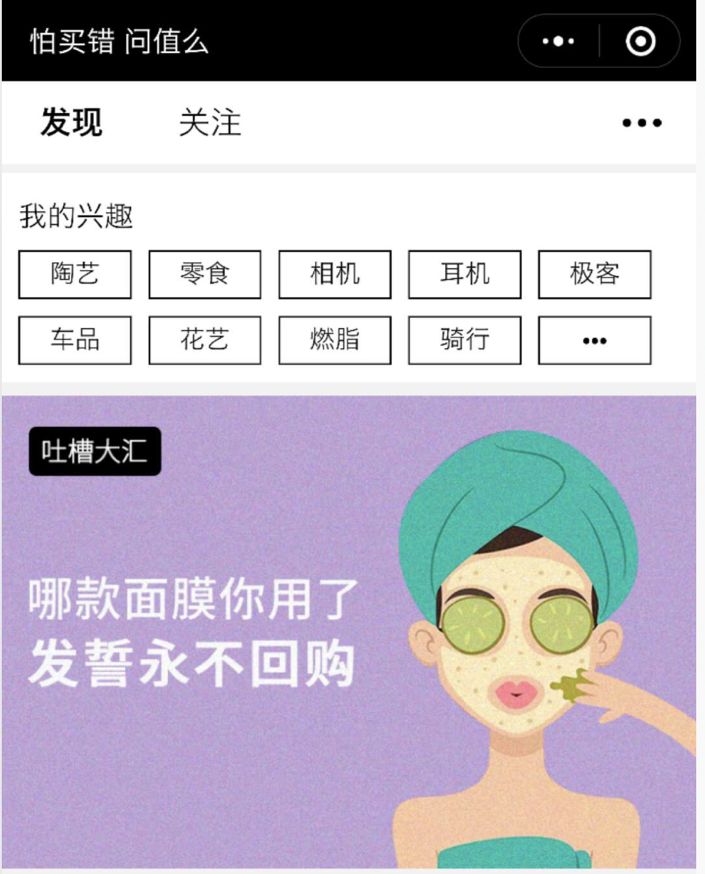
Task: Select the 陶艺 interest chip
Action: [75, 274]
